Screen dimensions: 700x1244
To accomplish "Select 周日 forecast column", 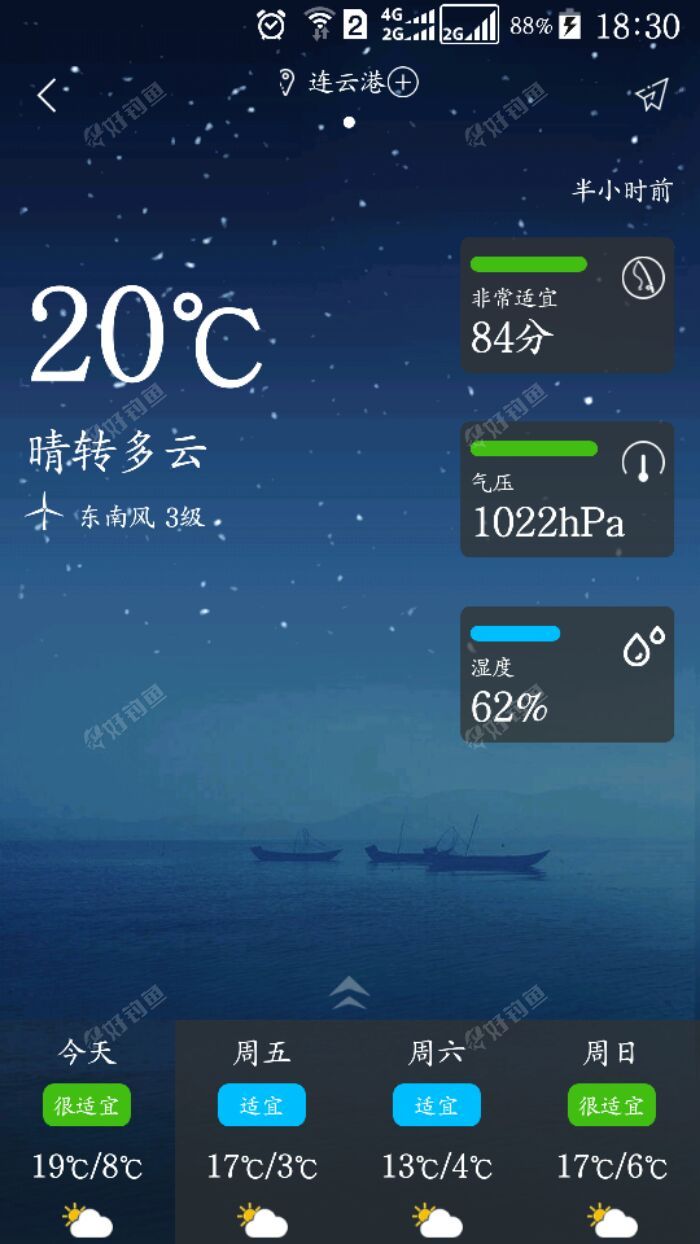I will [612, 1130].
